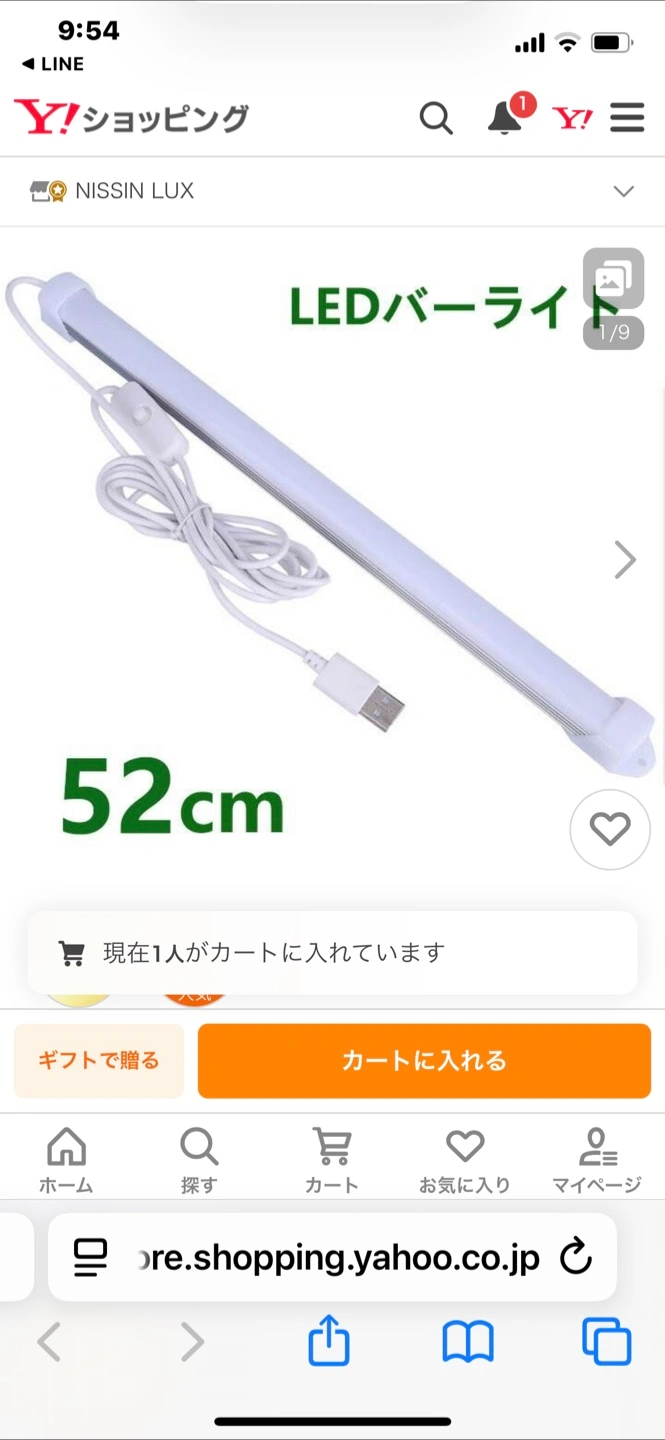Share this page via Safari share icon
The image size is (665, 1440).
coord(328,1341)
